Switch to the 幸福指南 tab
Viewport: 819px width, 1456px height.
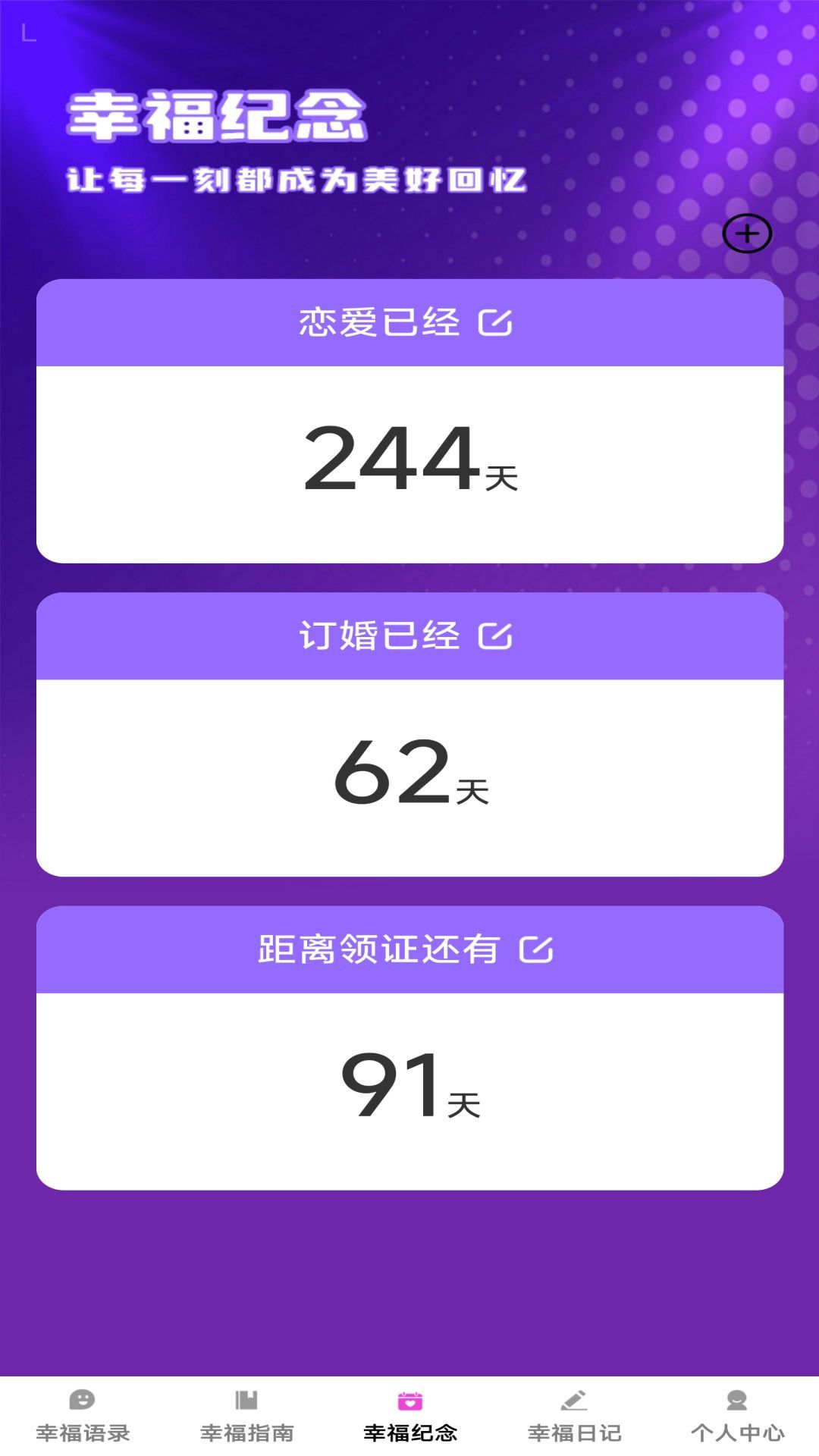click(x=246, y=1416)
